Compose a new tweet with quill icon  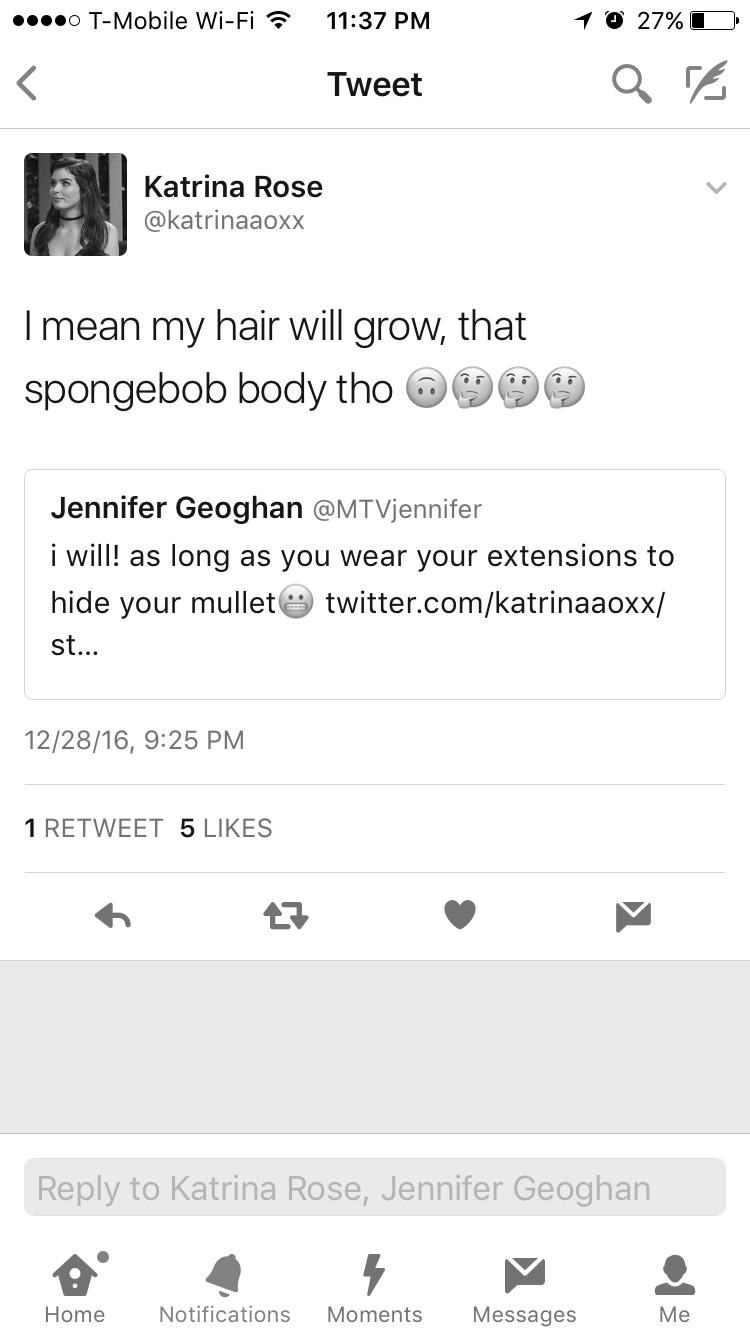pyautogui.click(x=705, y=84)
